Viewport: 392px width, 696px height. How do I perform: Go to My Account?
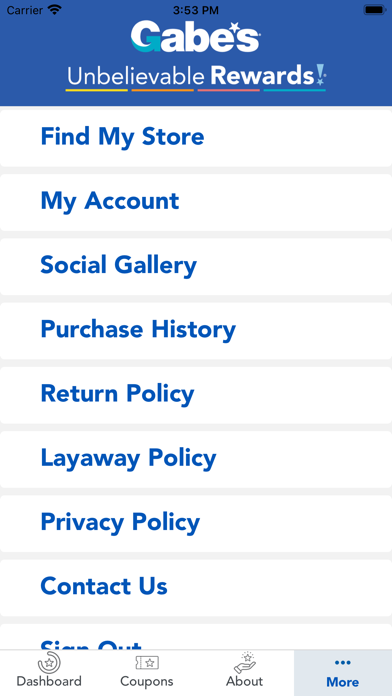coord(196,202)
